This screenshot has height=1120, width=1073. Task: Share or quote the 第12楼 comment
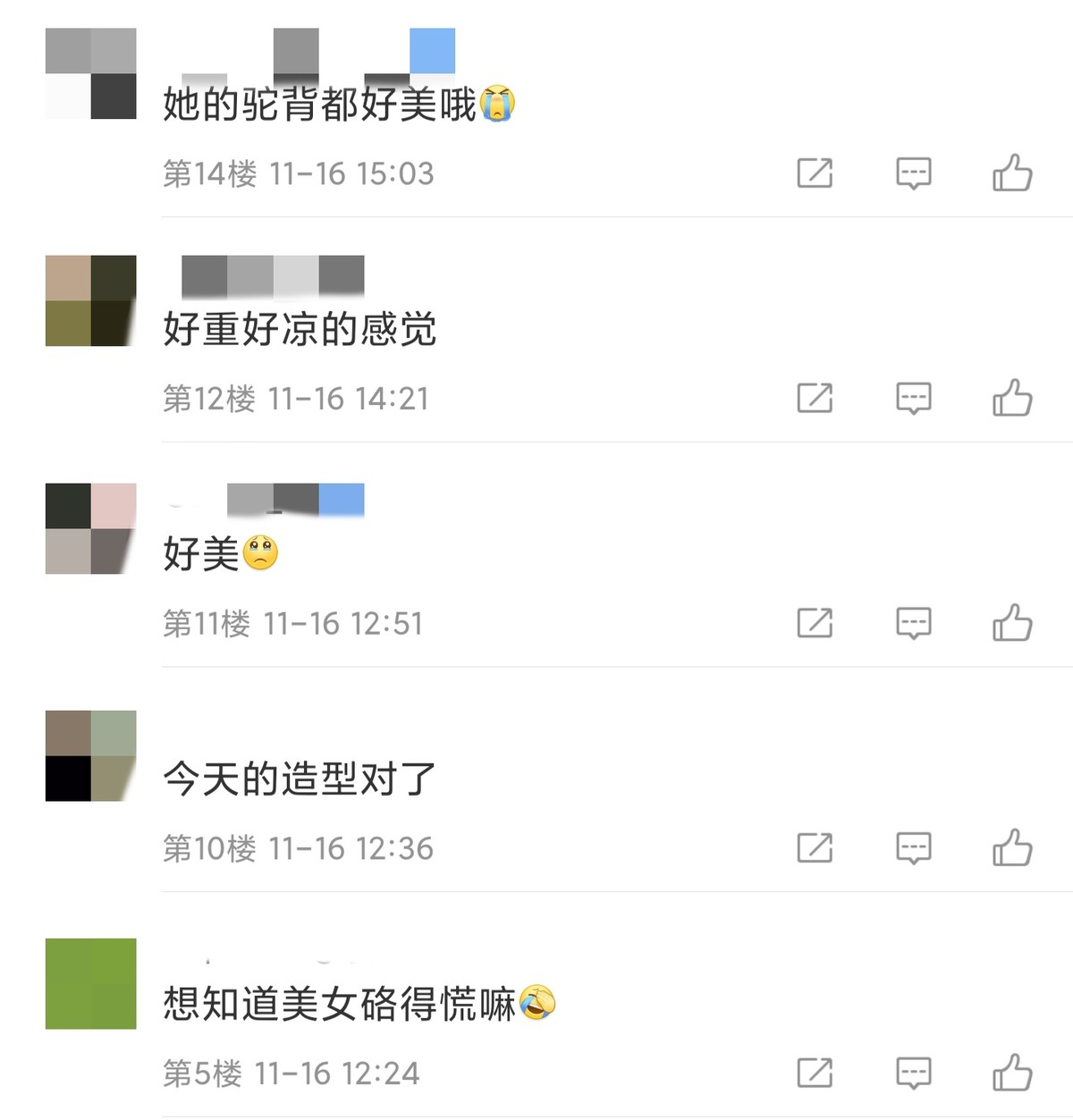click(815, 398)
